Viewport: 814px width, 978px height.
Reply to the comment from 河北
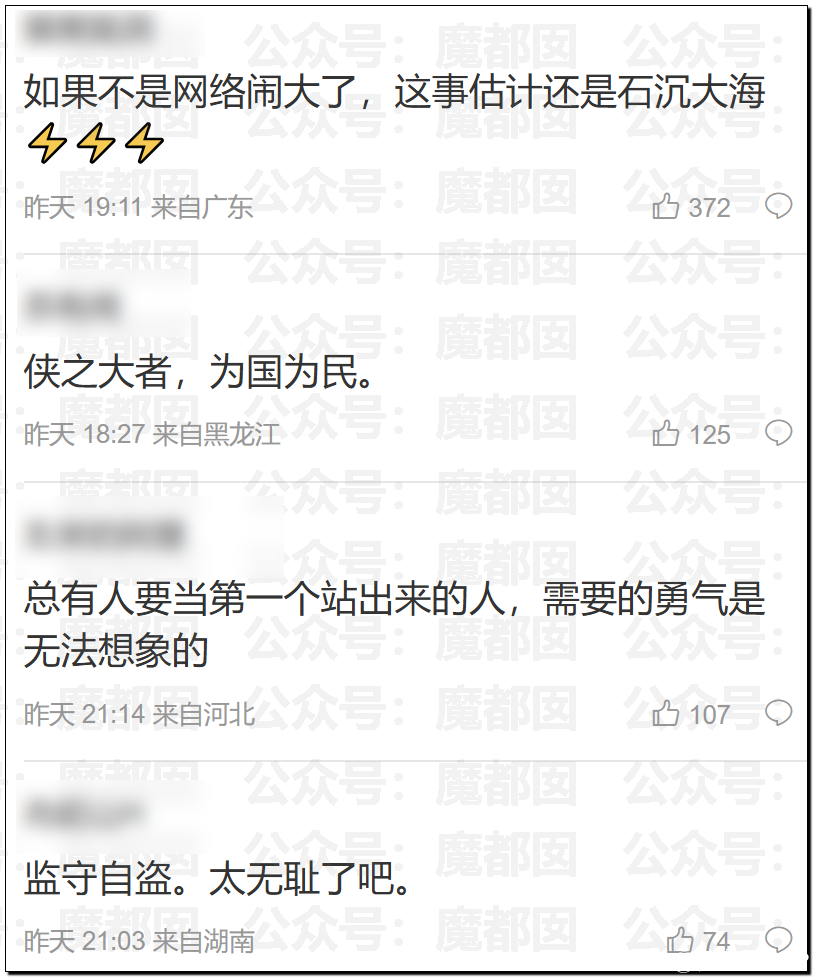(x=779, y=713)
